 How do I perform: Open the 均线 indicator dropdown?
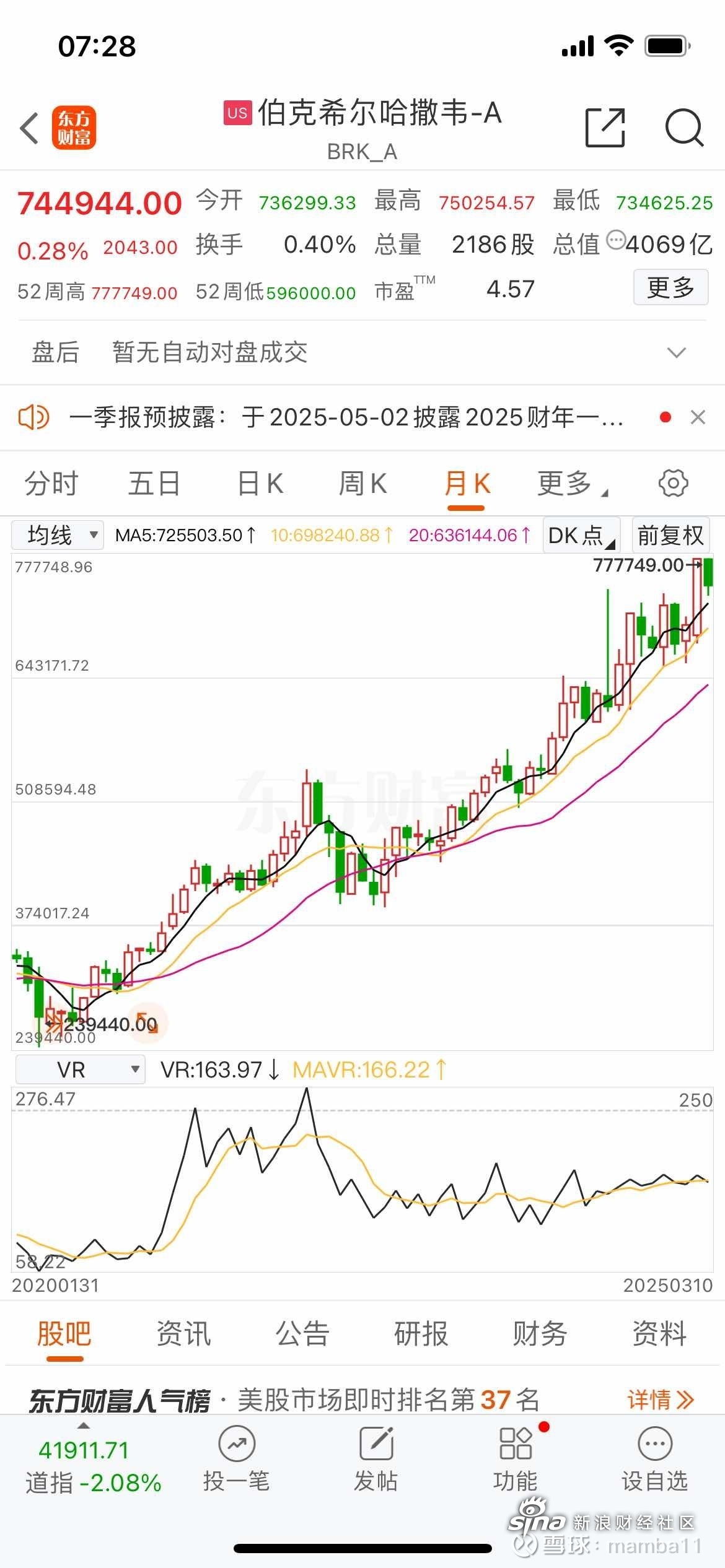point(58,535)
